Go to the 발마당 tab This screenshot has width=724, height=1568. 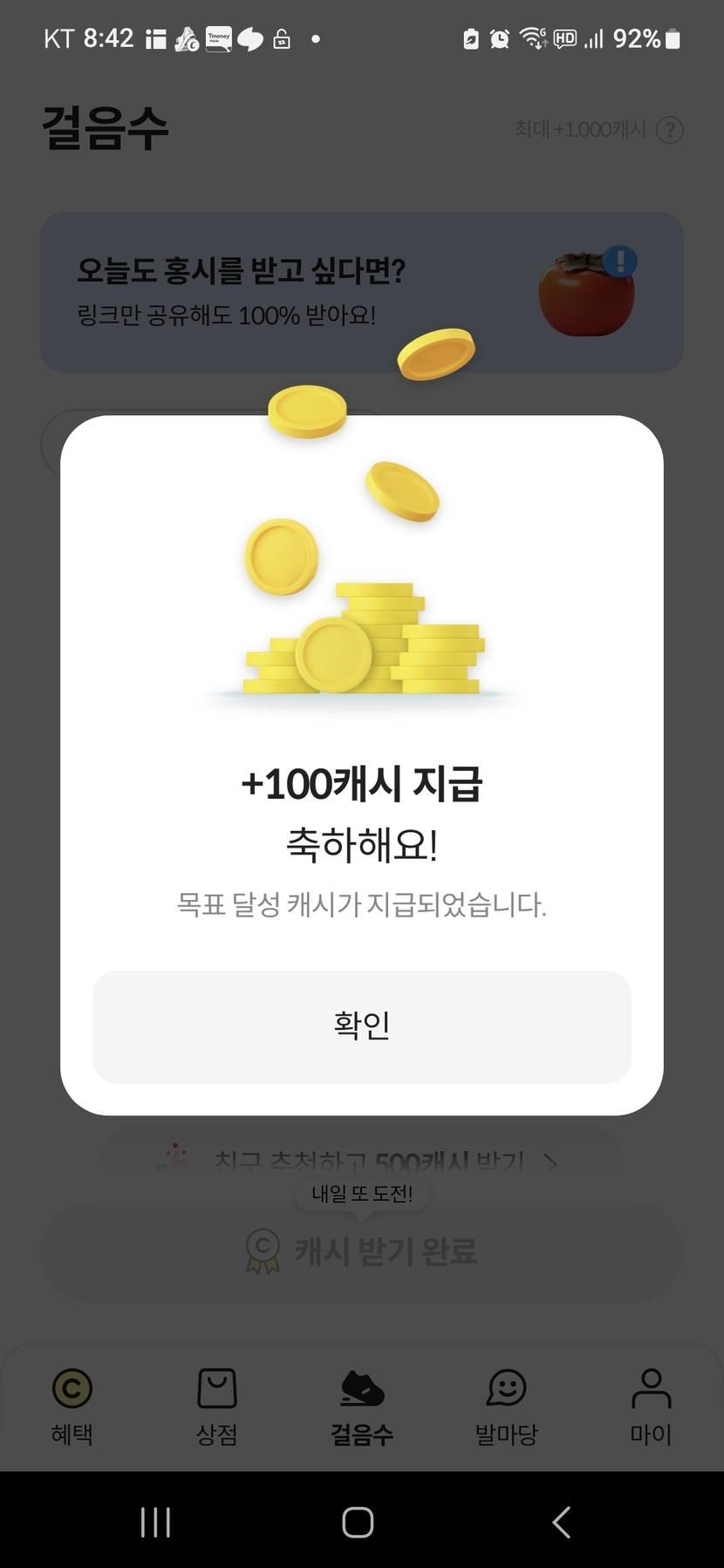(506, 1406)
